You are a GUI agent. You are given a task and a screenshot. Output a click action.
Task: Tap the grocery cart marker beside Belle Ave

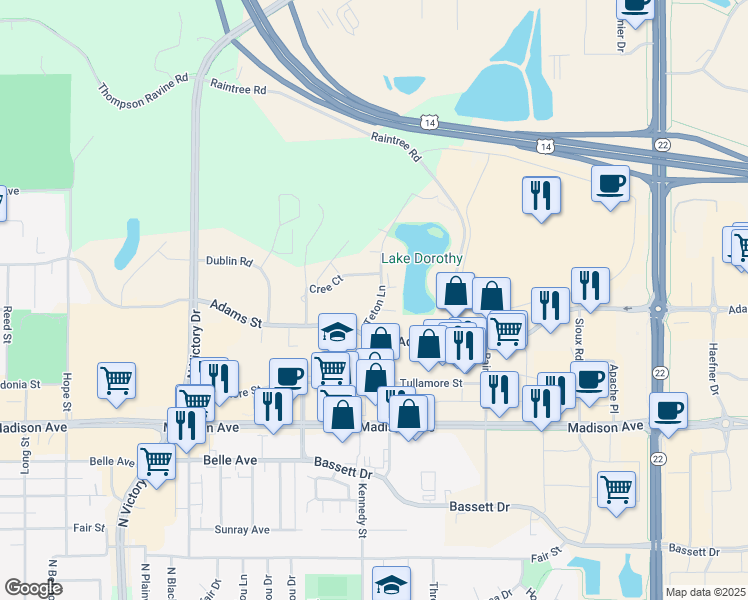[x=157, y=462]
